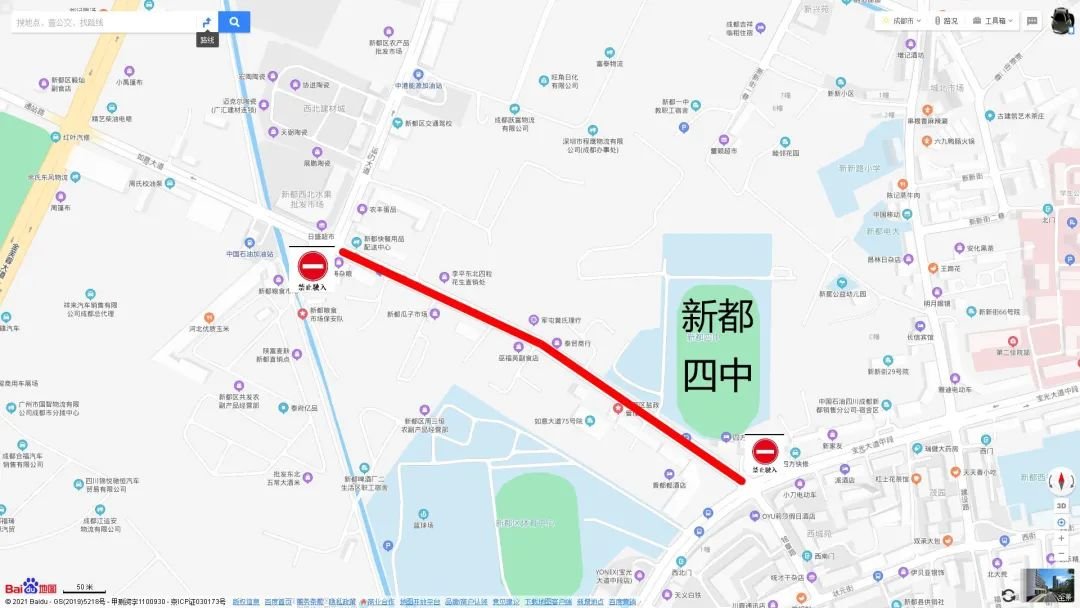
Task: Open the message center icon
Action: tap(1032, 20)
